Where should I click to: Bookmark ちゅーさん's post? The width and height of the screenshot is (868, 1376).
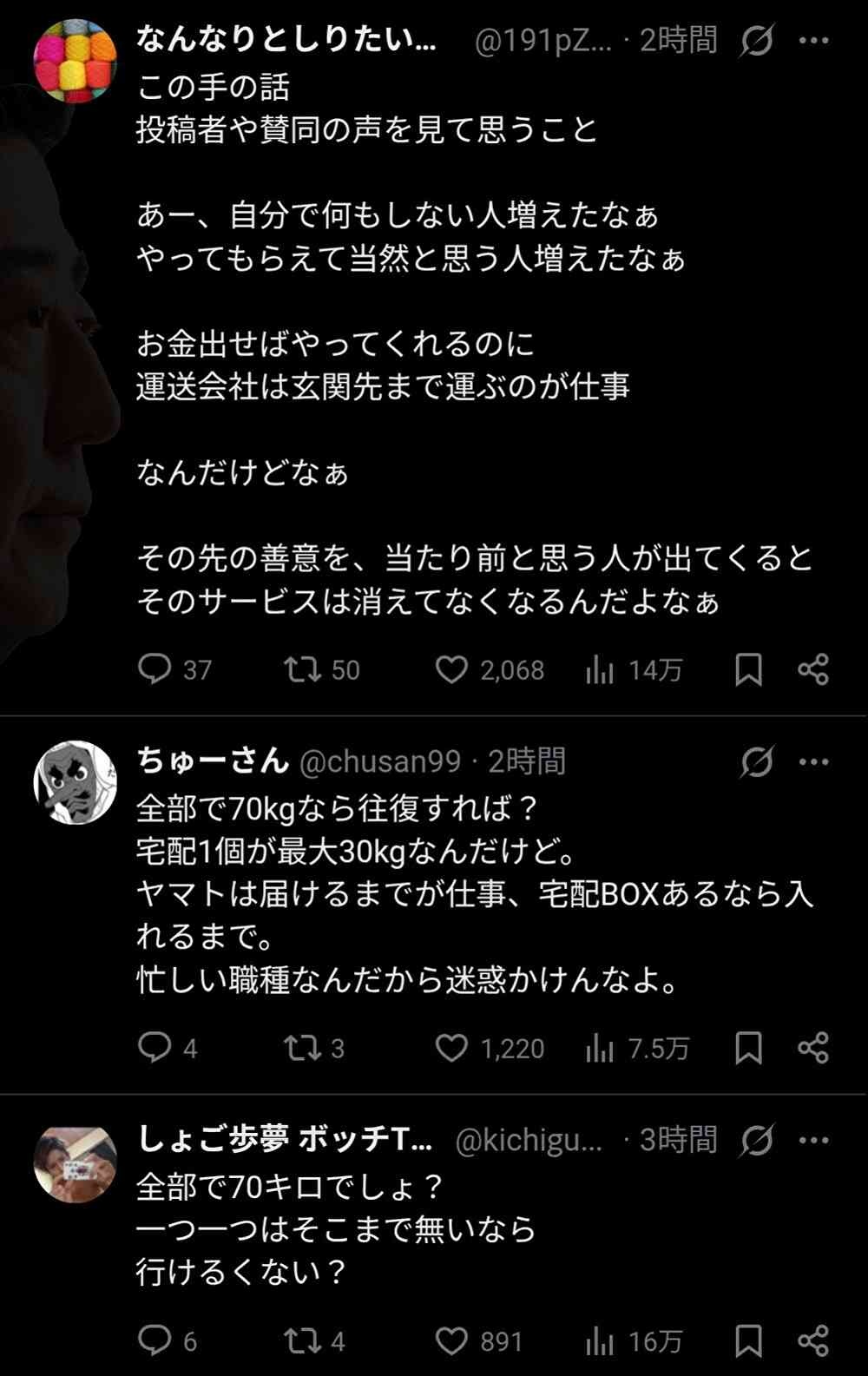(748, 1048)
